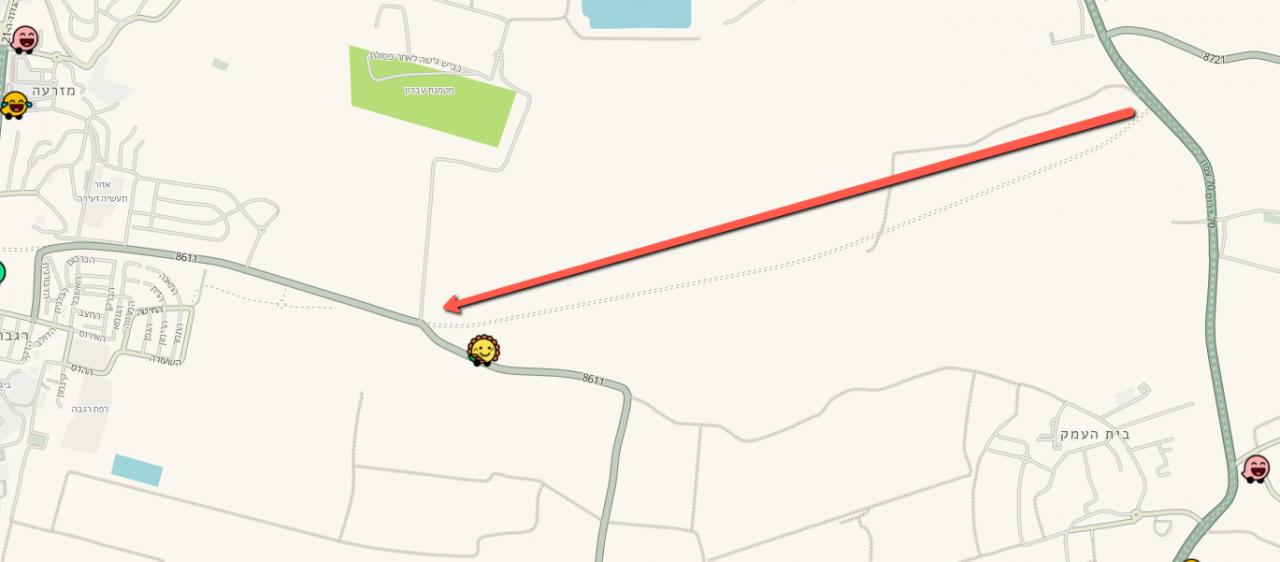
Task: Tap the sunflower Wazer on road 8611
Action: 483,351
